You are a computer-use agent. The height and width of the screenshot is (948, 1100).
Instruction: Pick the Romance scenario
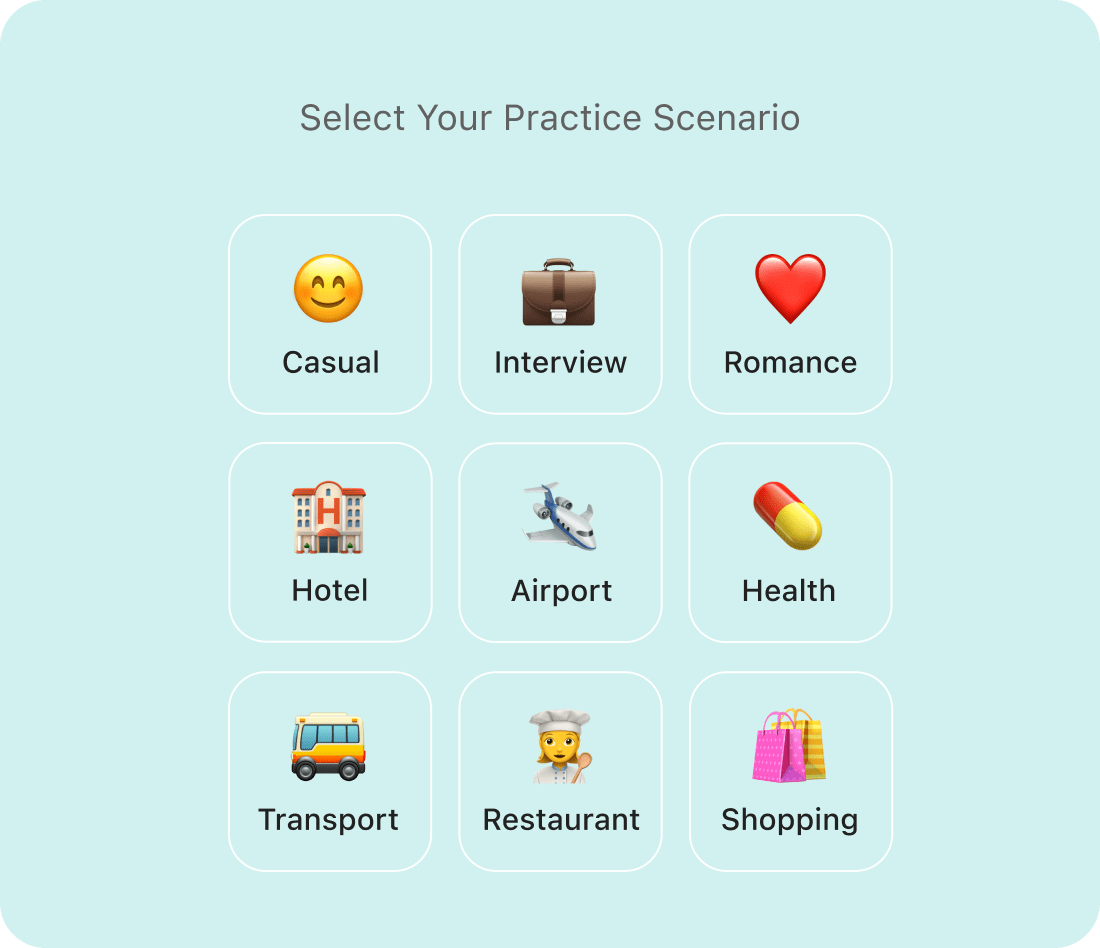click(x=790, y=314)
